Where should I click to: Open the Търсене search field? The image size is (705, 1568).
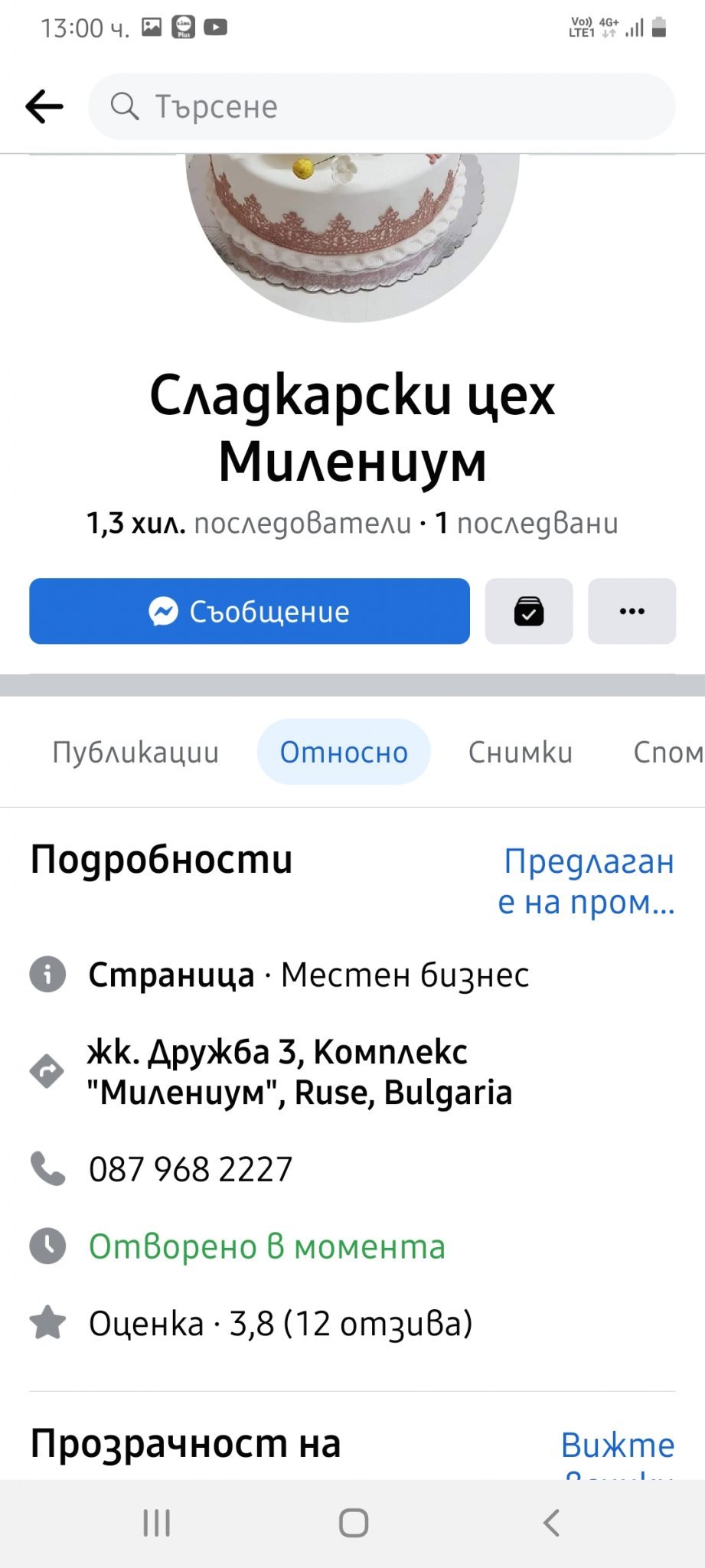[x=381, y=106]
